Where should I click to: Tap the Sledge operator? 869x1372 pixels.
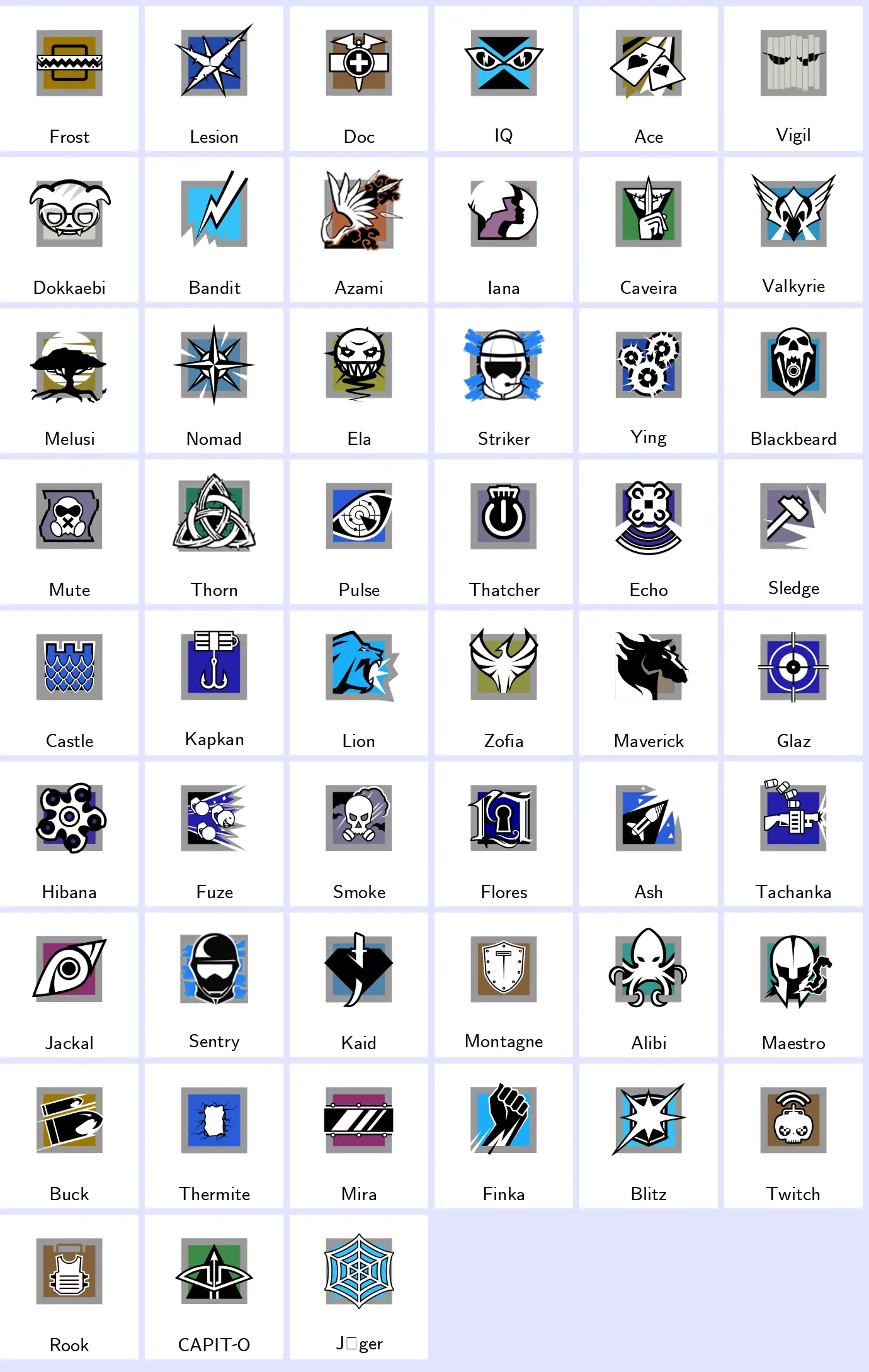click(x=793, y=532)
